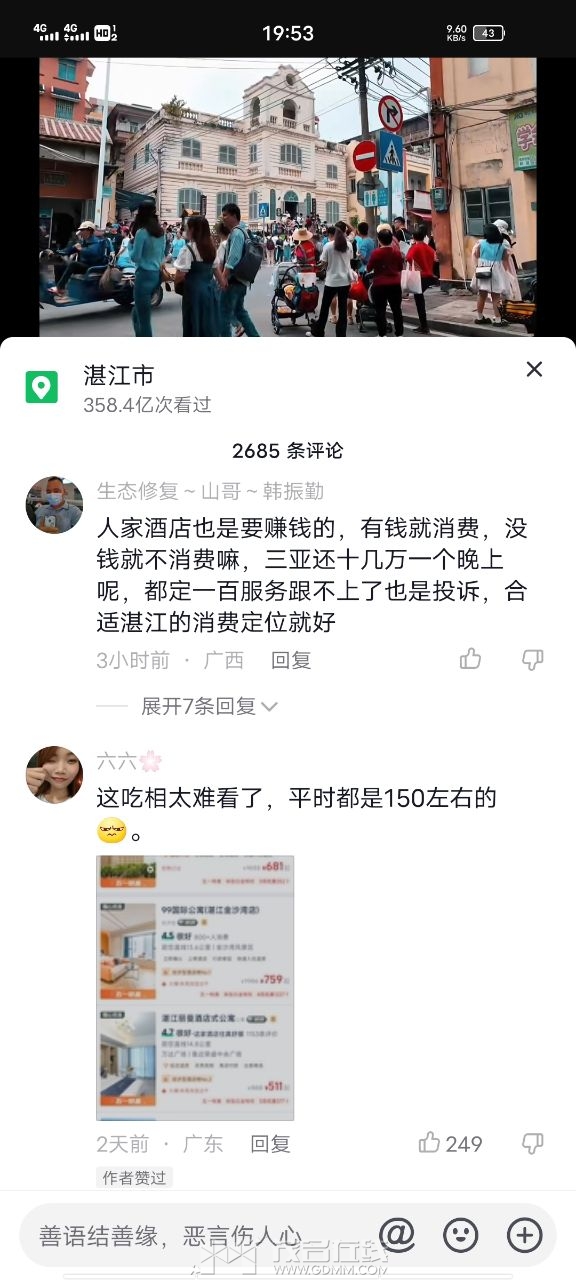Reply to 六六's comment
Image resolution: width=576 pixels, height=1280 pixels.
point(270,1144)
